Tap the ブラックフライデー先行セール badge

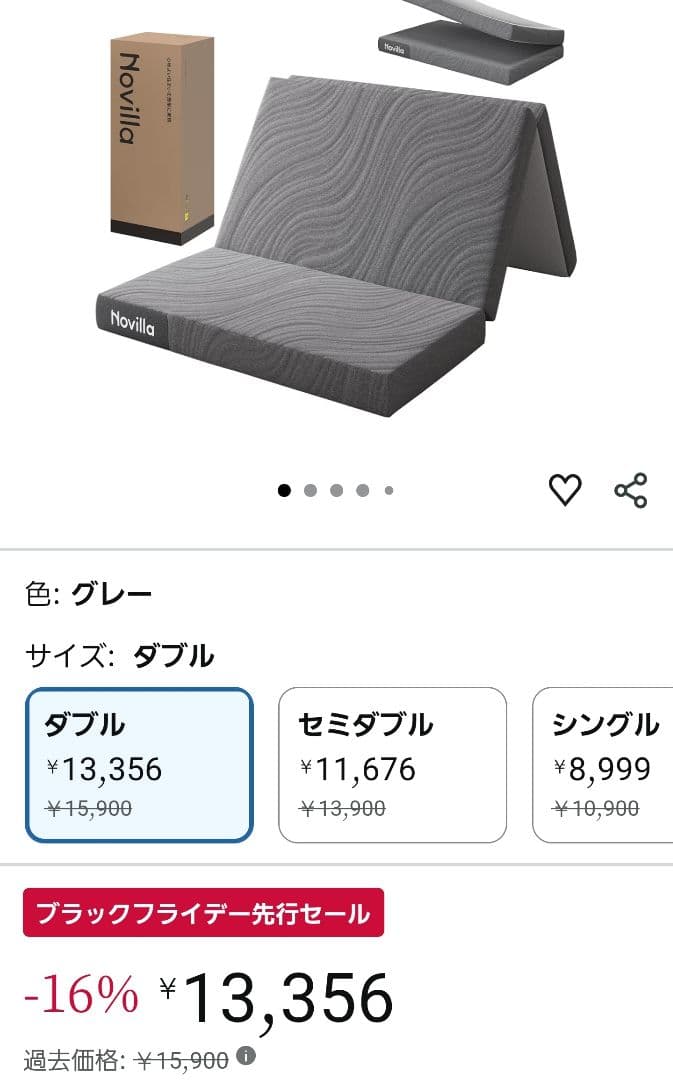203,912
